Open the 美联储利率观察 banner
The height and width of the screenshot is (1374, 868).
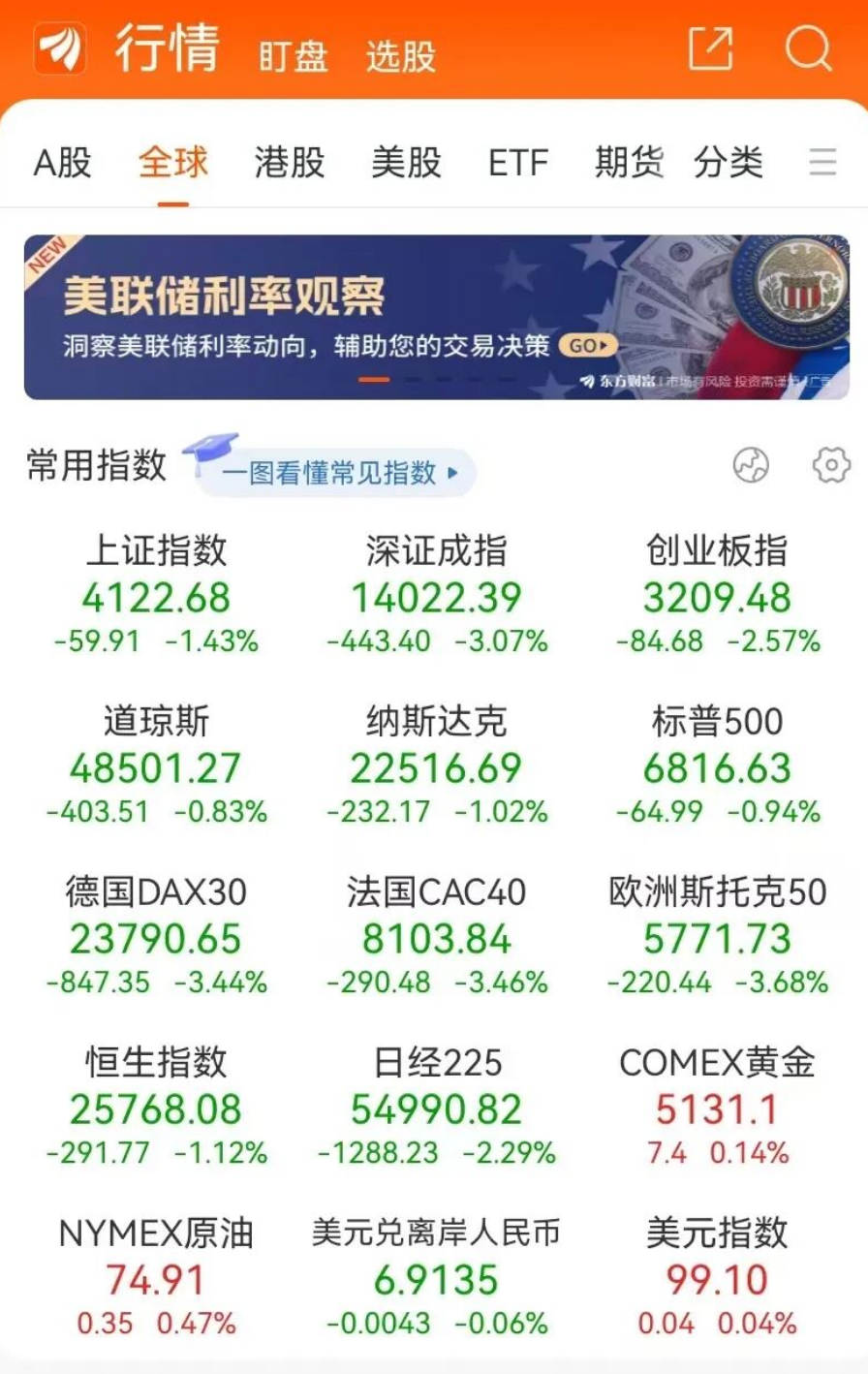[436, 317]
